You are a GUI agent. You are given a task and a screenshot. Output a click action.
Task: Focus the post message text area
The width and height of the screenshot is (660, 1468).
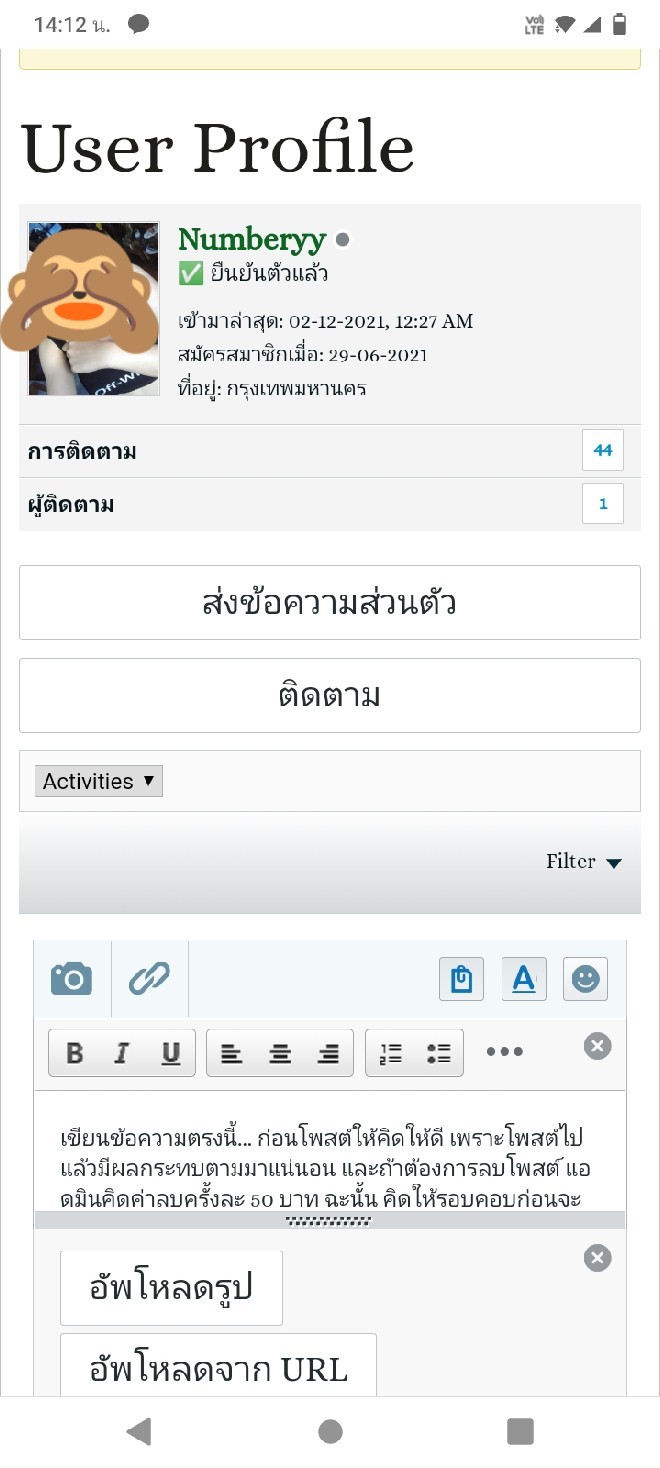pyautogui.click(x=330, y=1152)
